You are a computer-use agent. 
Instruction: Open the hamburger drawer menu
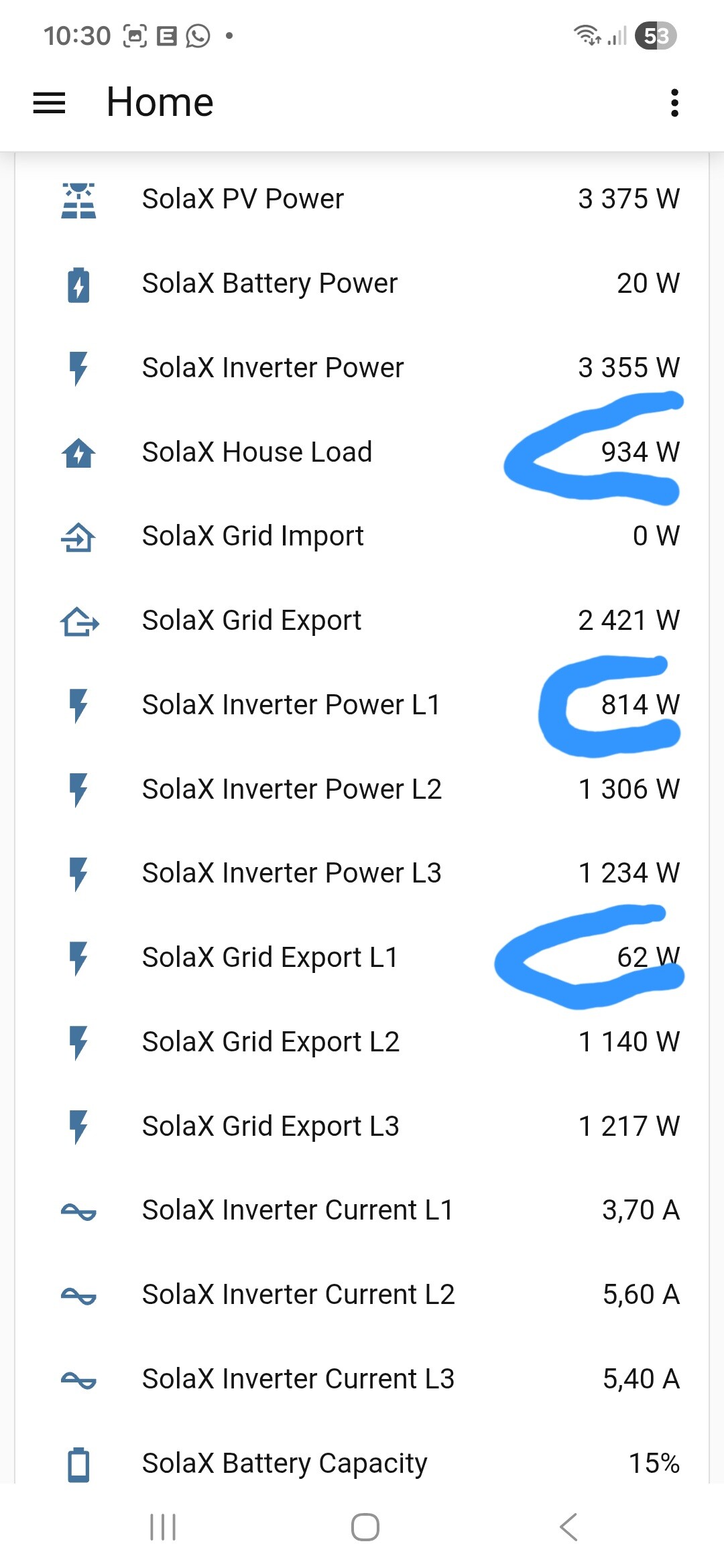(x=50, y=103)
